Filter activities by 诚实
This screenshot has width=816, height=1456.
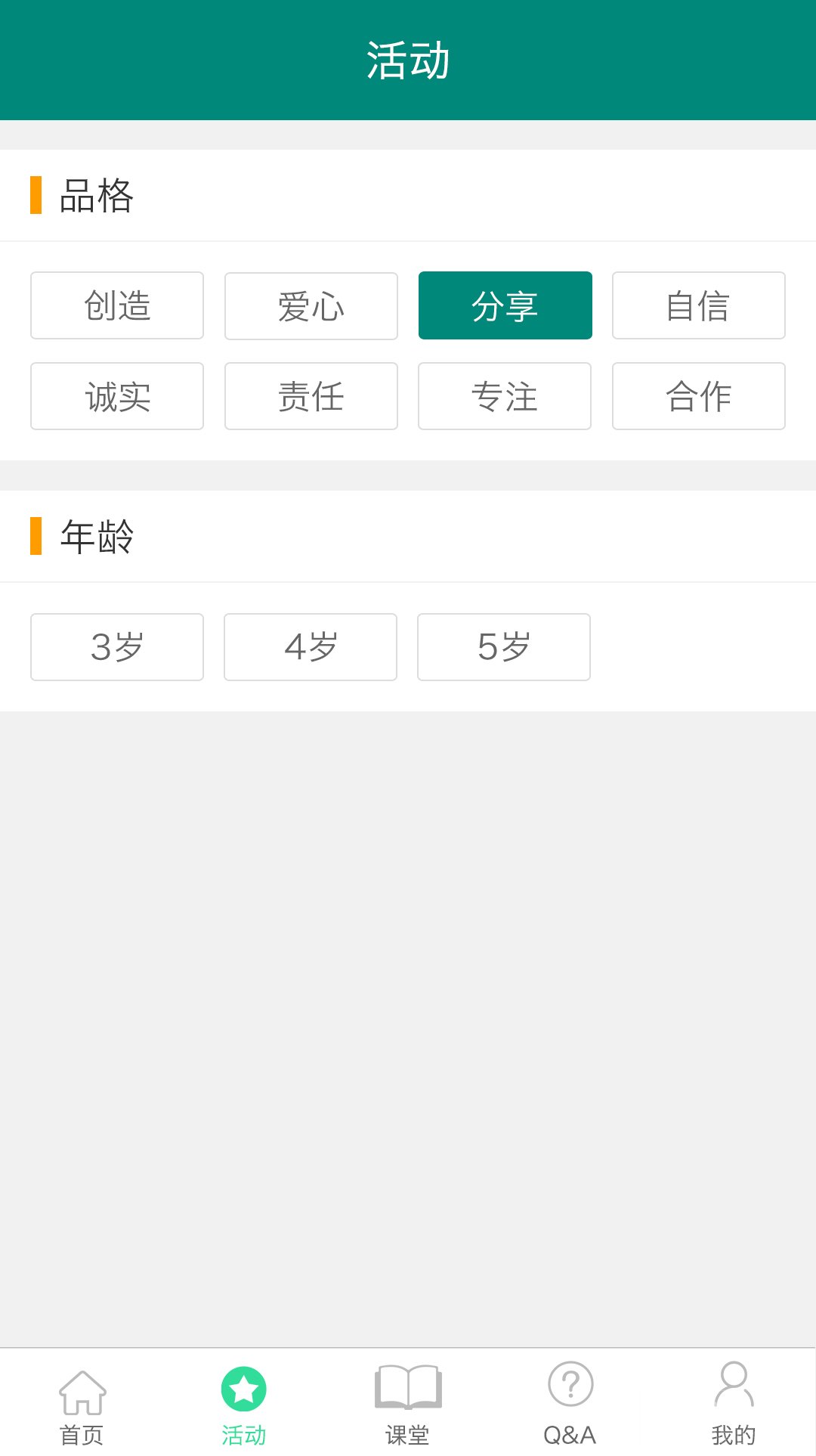[x=117, y=396]
